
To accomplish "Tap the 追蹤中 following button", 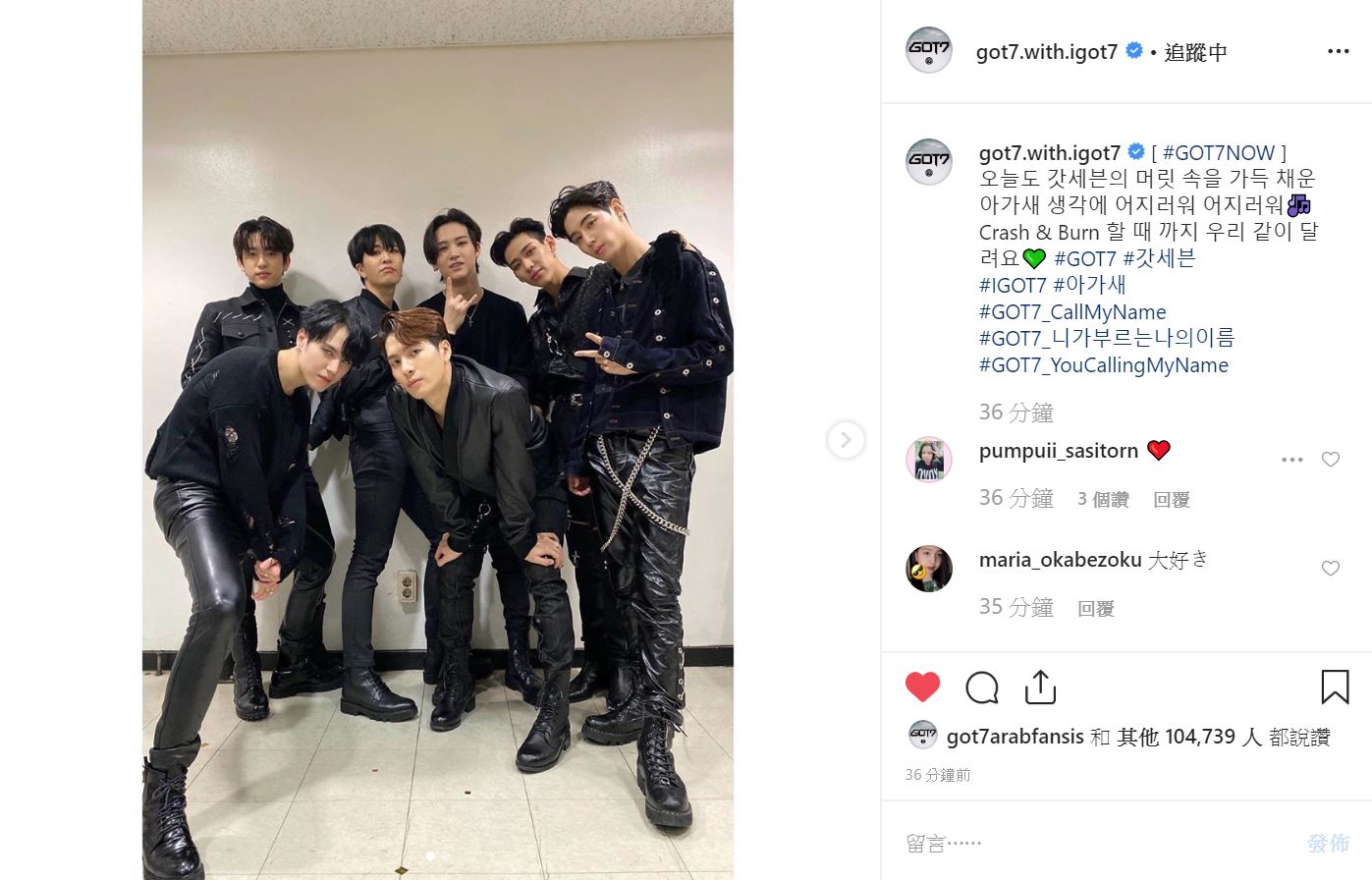I will tap(1195, 52).
